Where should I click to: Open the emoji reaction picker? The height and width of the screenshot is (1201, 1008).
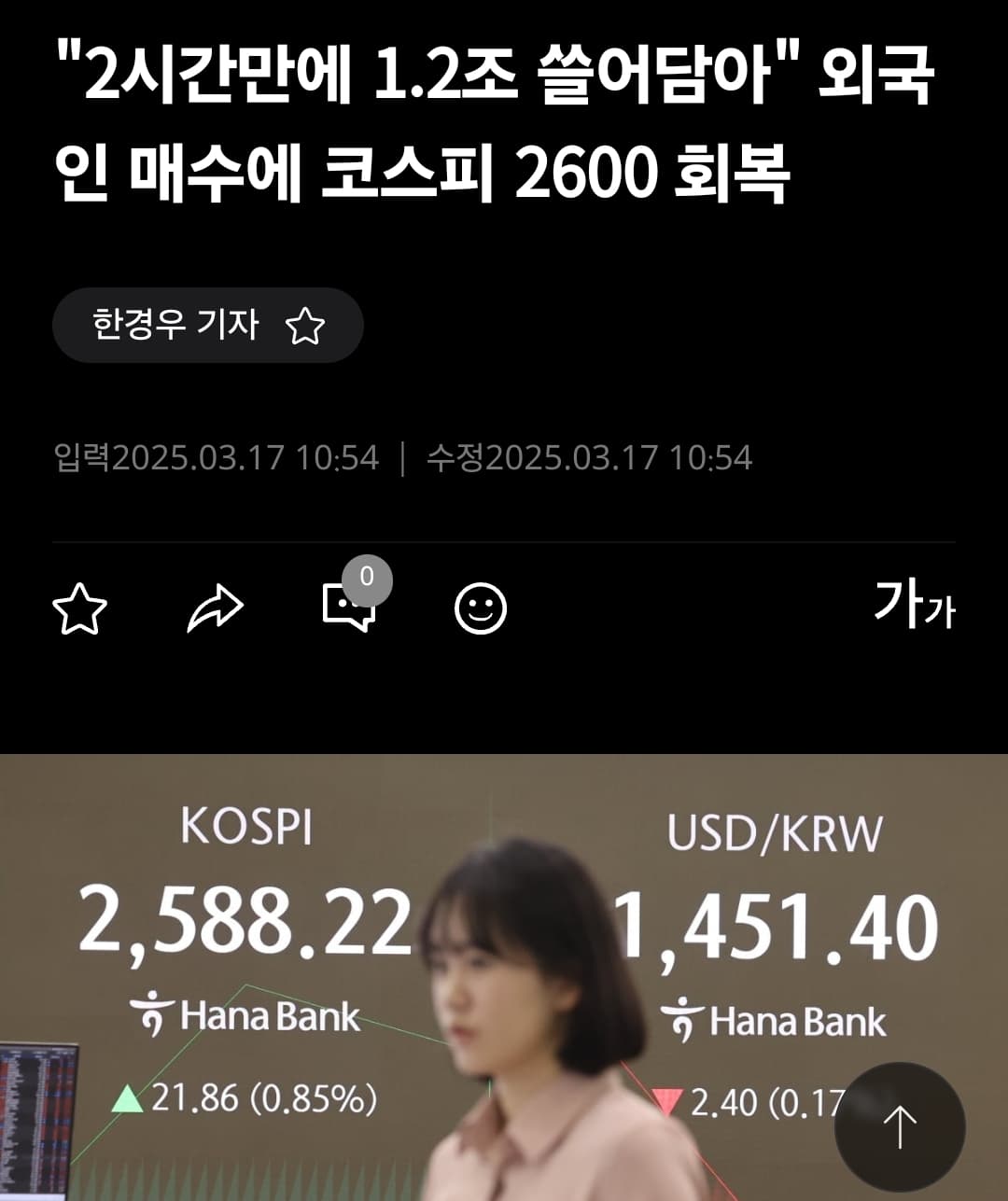[x=481, y=609]
